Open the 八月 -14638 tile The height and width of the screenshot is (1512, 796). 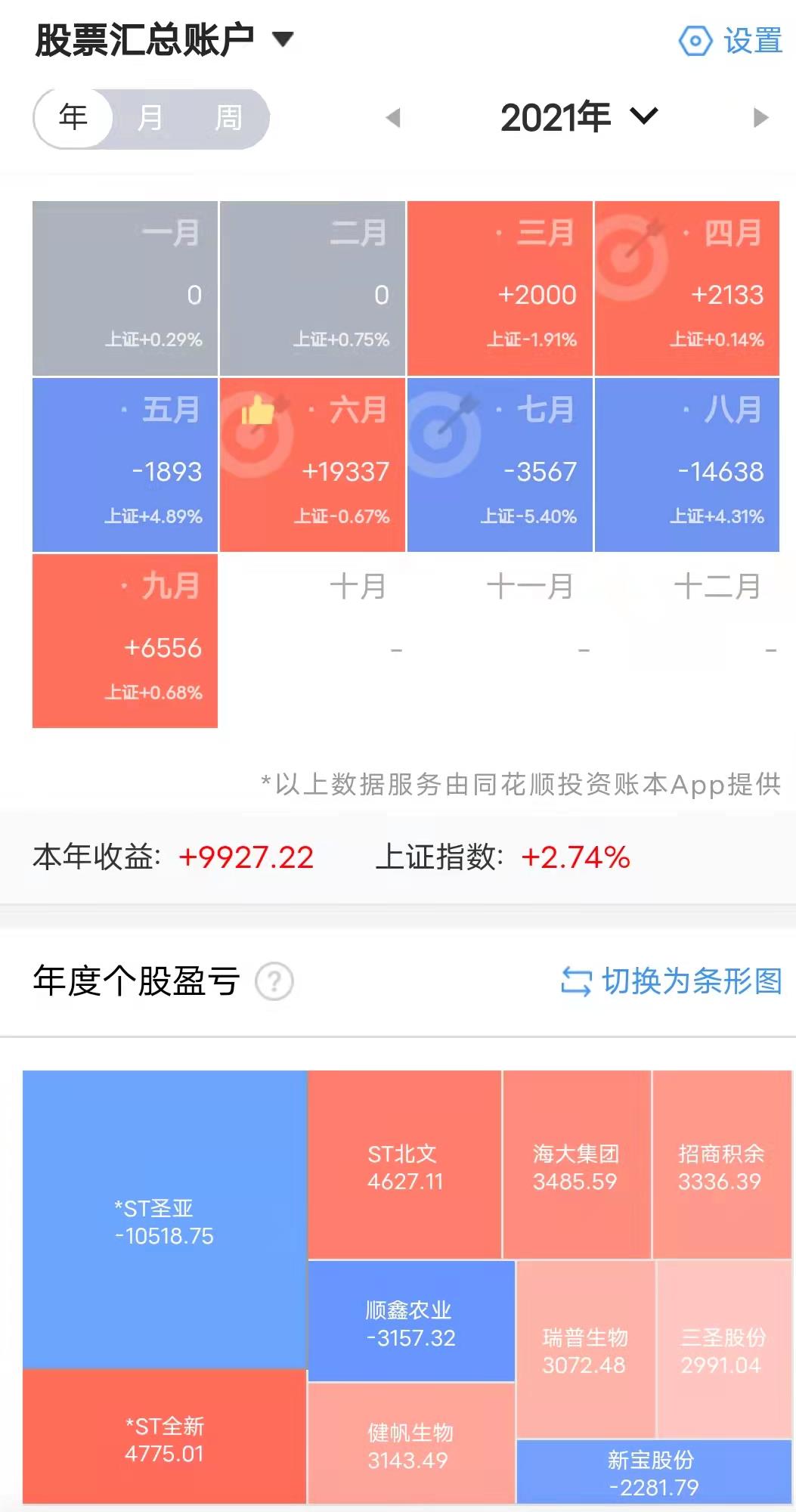(686, 464)
